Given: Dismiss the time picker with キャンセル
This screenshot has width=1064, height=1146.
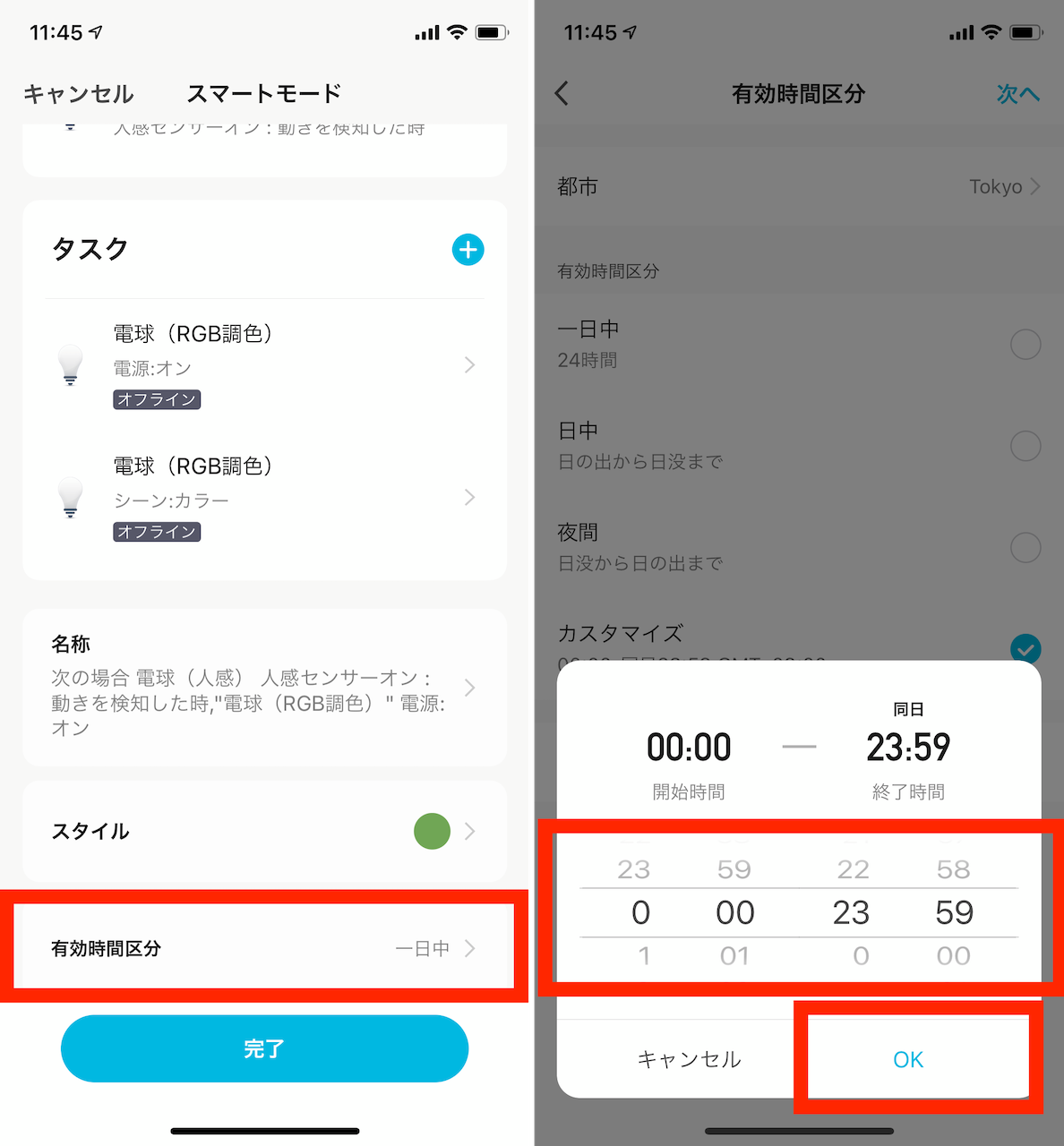Looking at the screenshot, I should click(689, 1059).
